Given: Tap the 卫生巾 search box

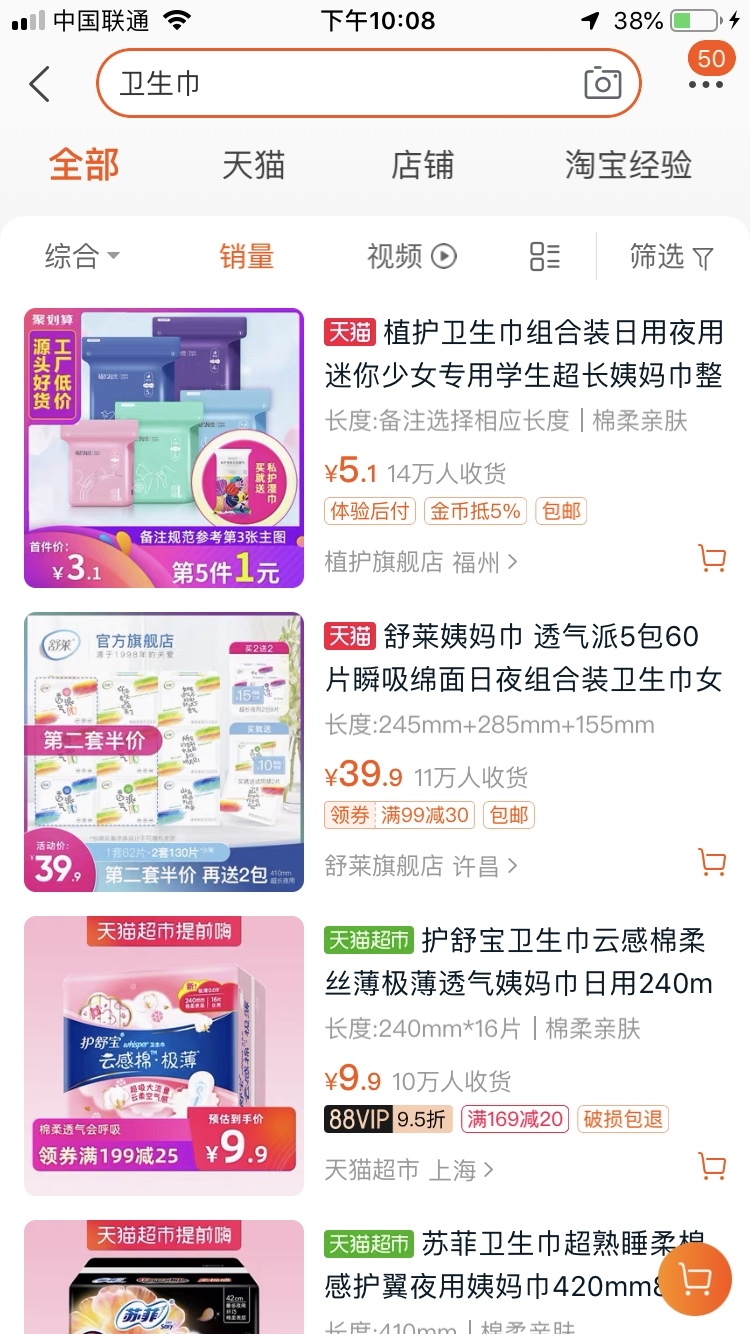Looking at the screenshot, I should 340,84.
